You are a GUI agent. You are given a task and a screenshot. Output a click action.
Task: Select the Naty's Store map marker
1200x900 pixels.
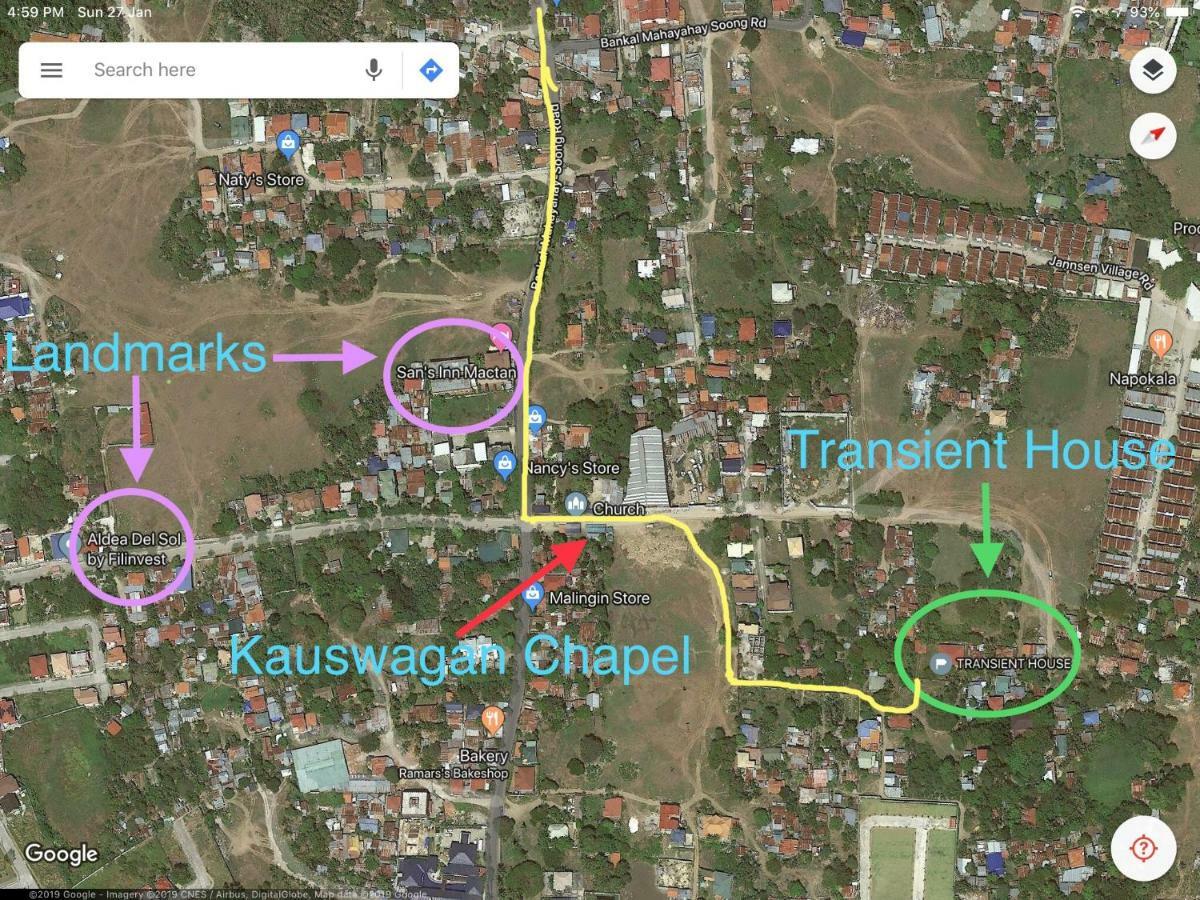point(289,144)
